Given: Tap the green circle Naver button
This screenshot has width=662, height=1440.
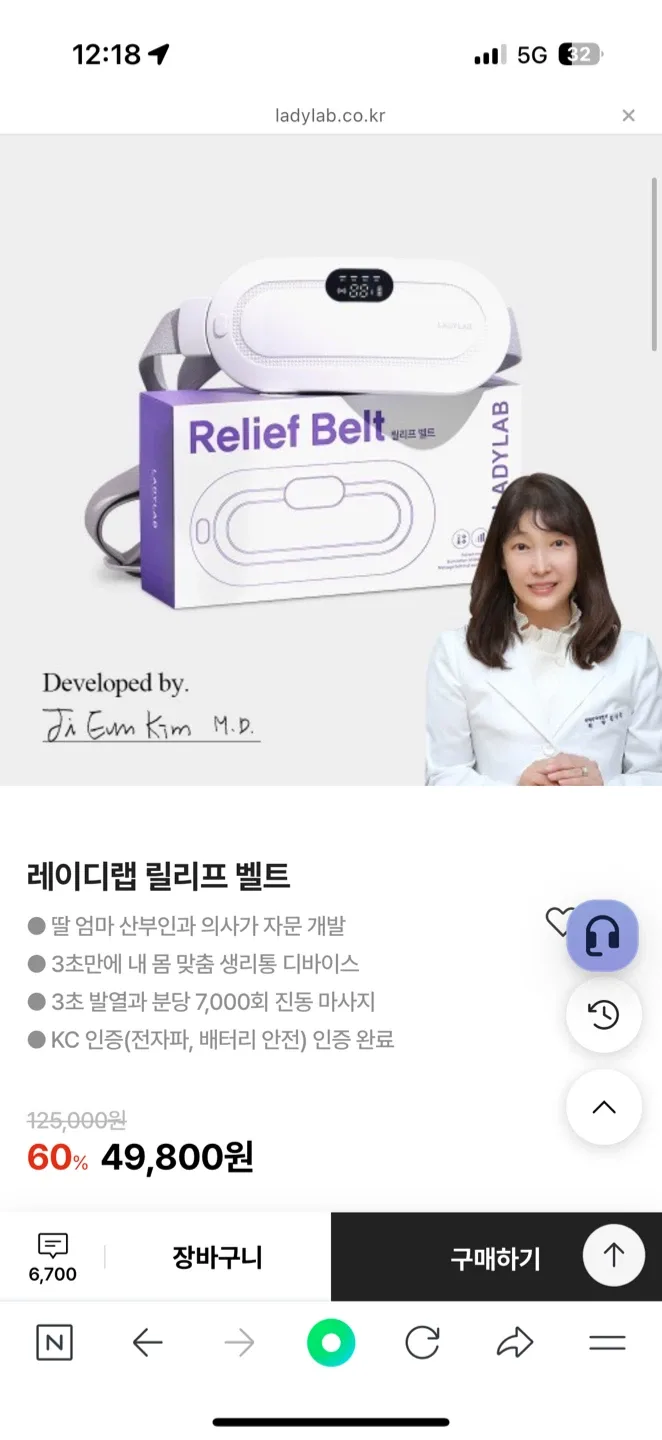Looking at the screenshot, I should click(331, 1343).
